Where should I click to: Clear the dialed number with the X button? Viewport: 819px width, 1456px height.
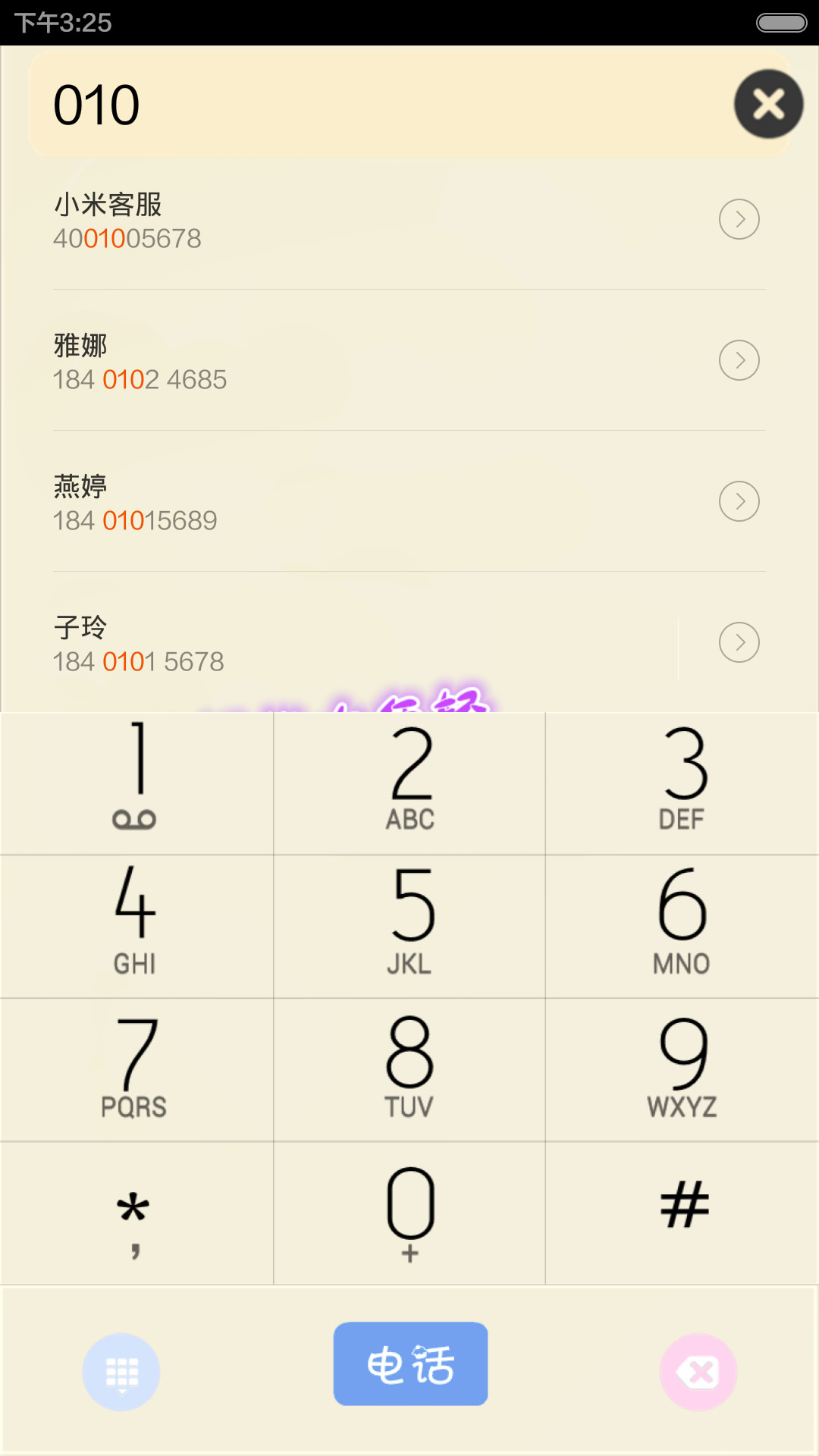coord(768,104)
